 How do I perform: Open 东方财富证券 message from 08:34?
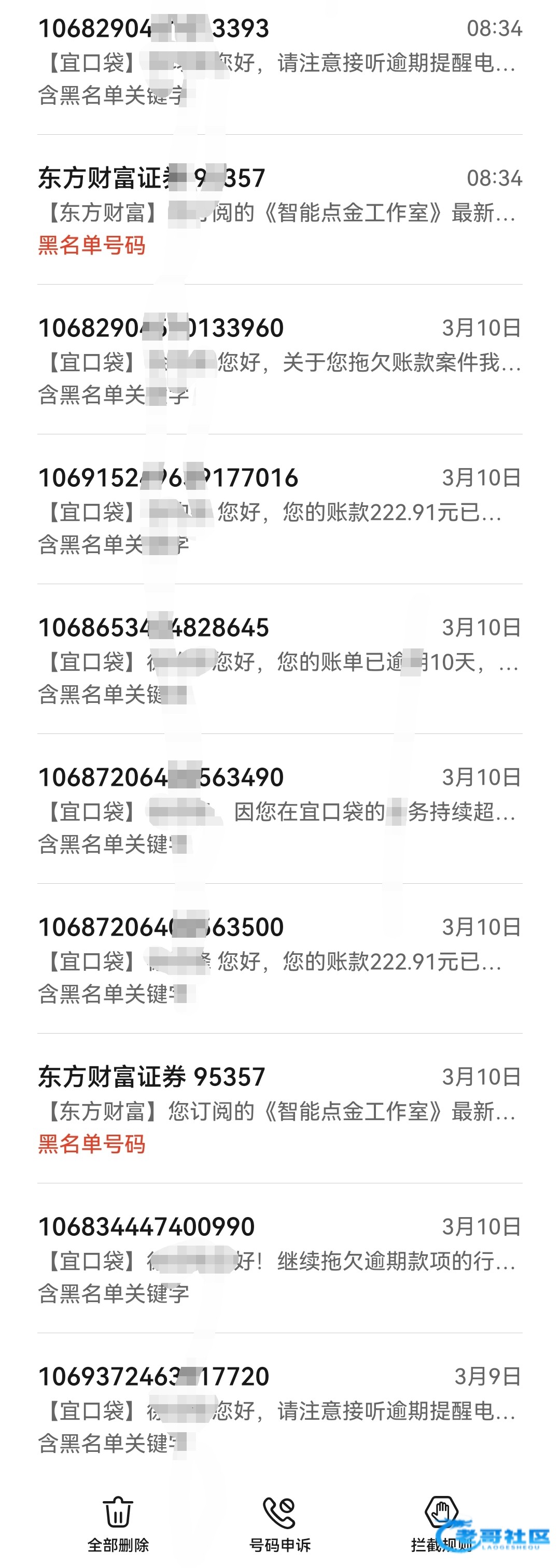coord(280,210)
